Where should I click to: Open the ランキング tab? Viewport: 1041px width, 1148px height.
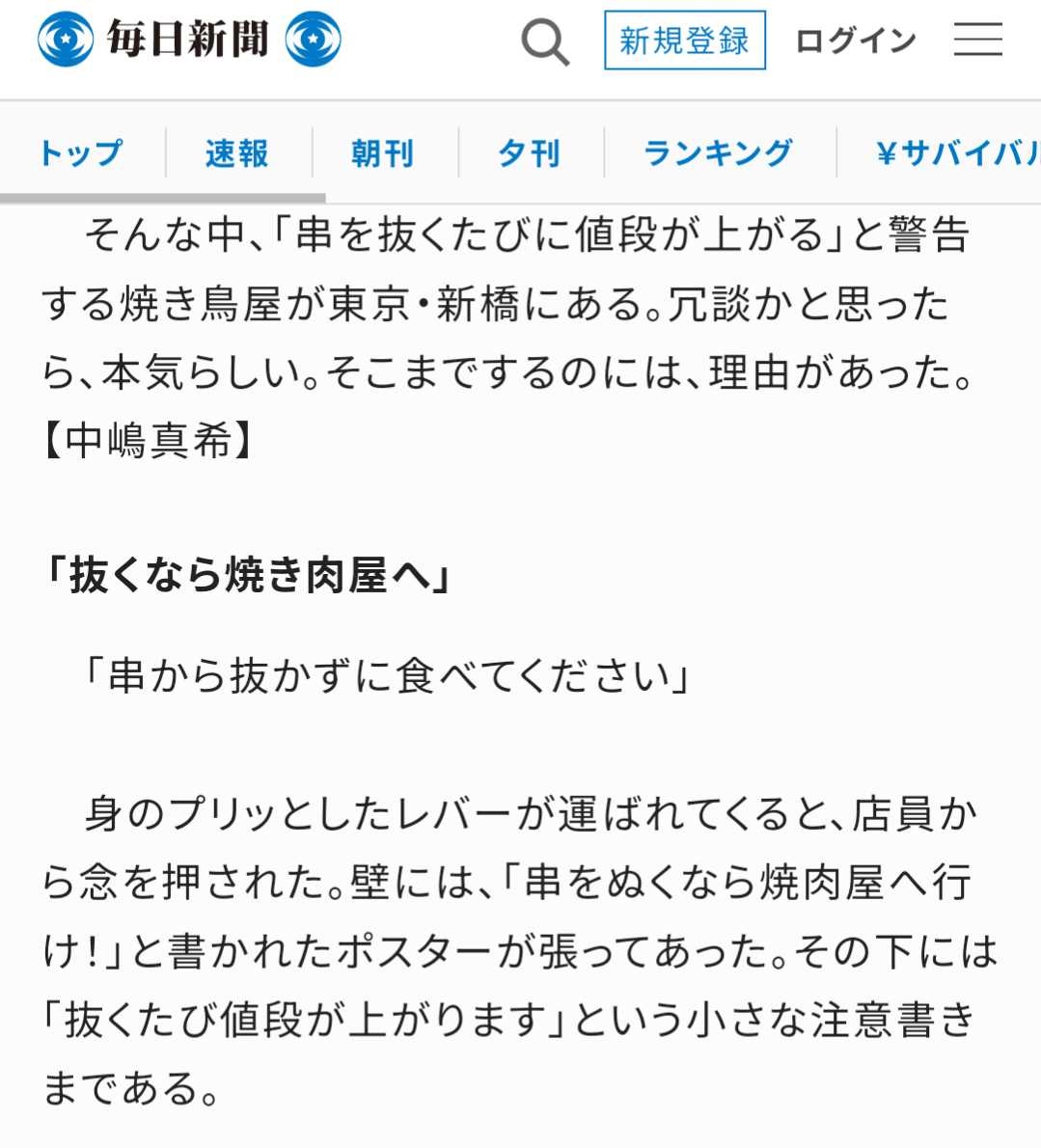[718, 153]
